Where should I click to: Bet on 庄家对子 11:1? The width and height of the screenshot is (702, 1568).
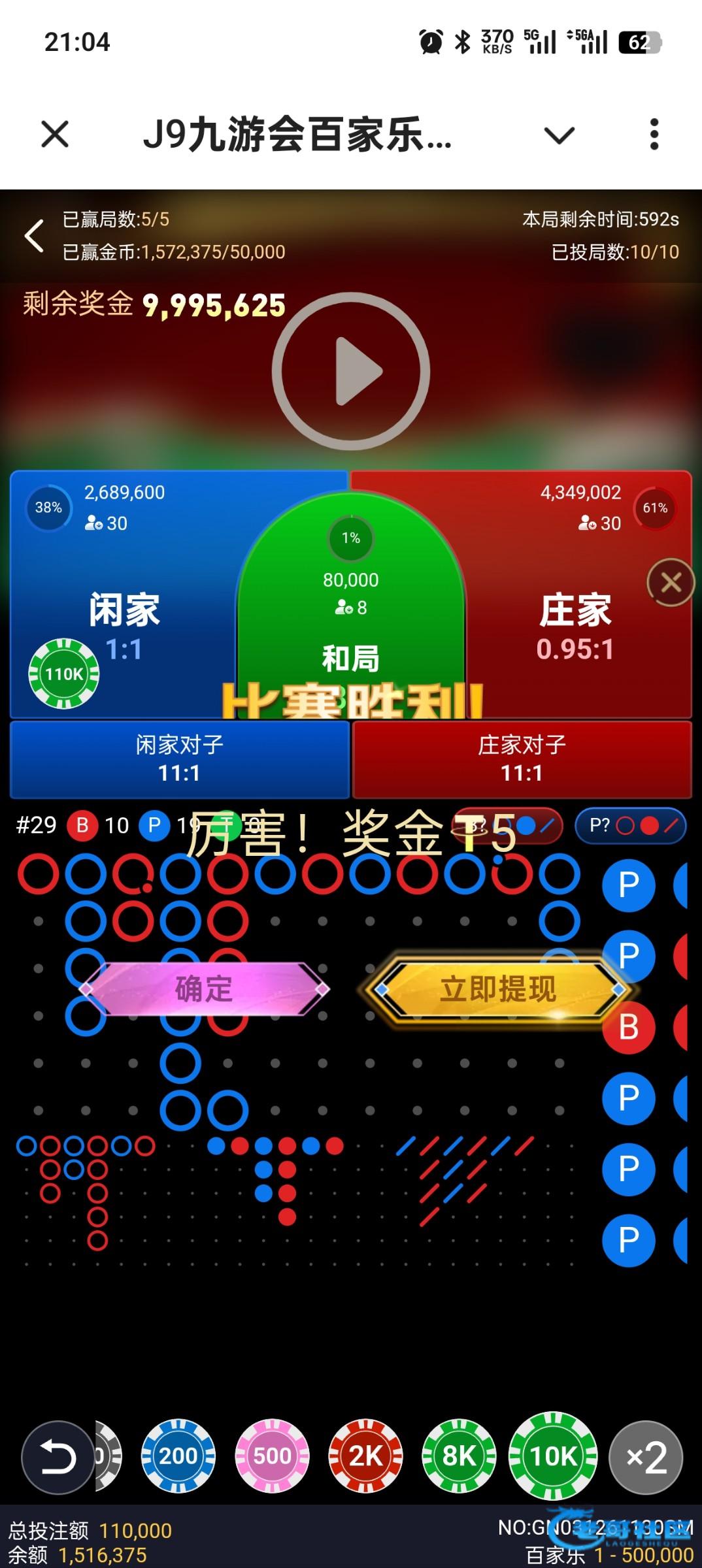tap(522, 759)
